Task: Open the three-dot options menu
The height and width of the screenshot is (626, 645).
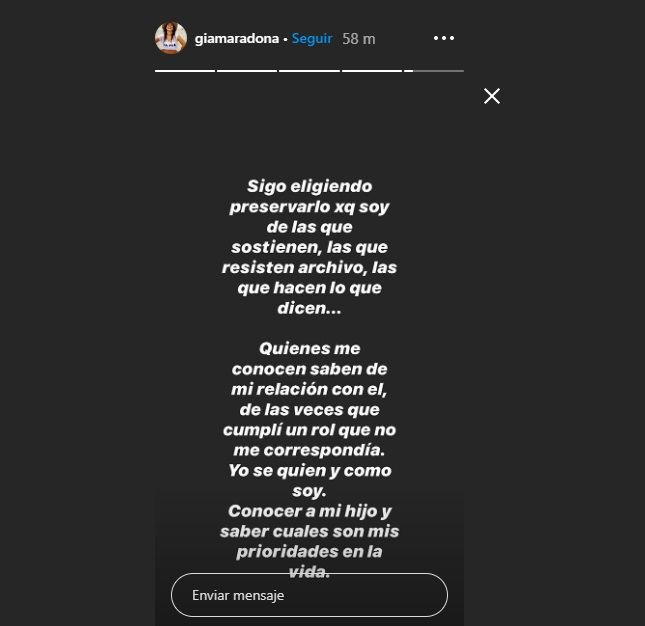Action: click(444, 38)
